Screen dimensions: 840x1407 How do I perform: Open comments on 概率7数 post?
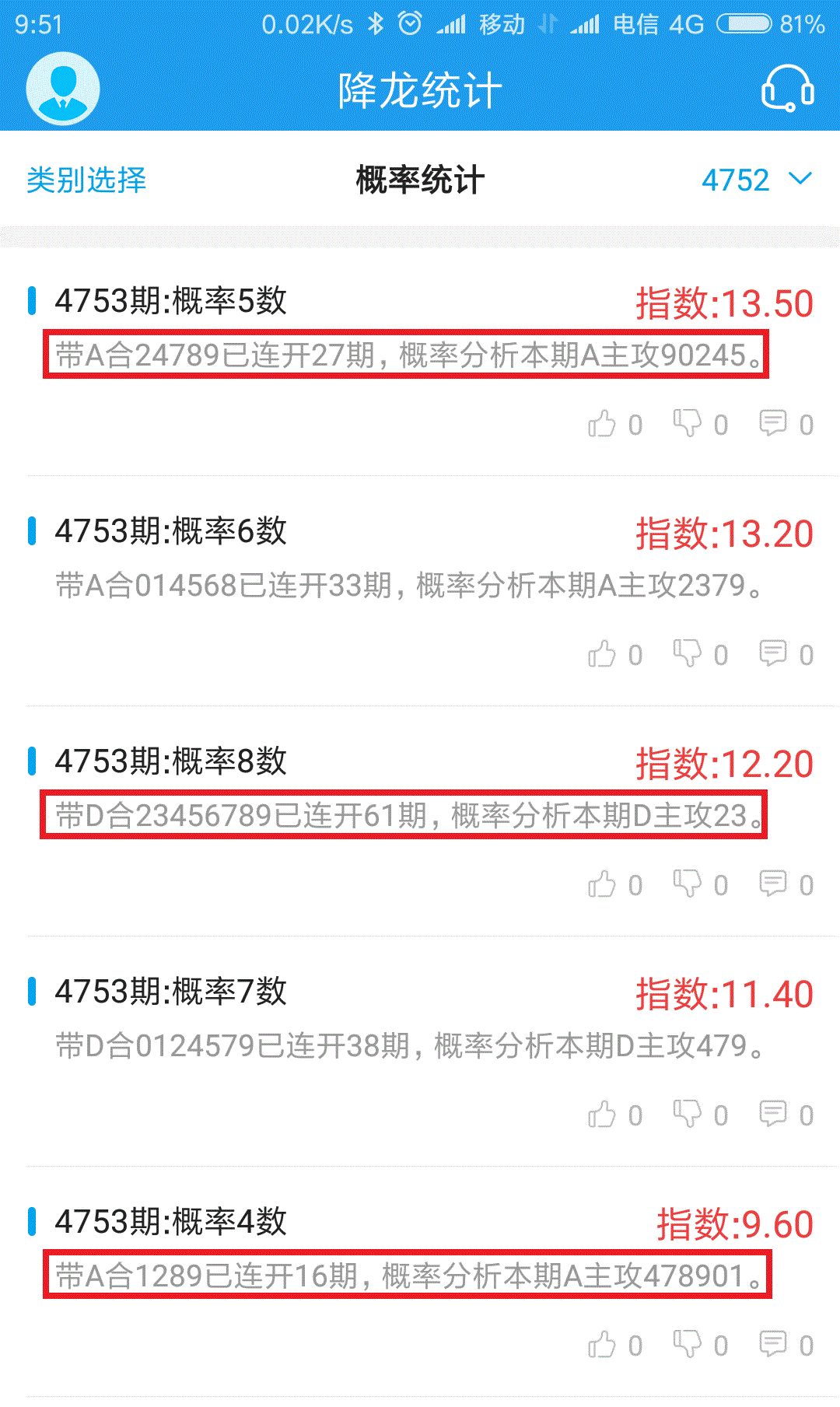click(773, 1115)
